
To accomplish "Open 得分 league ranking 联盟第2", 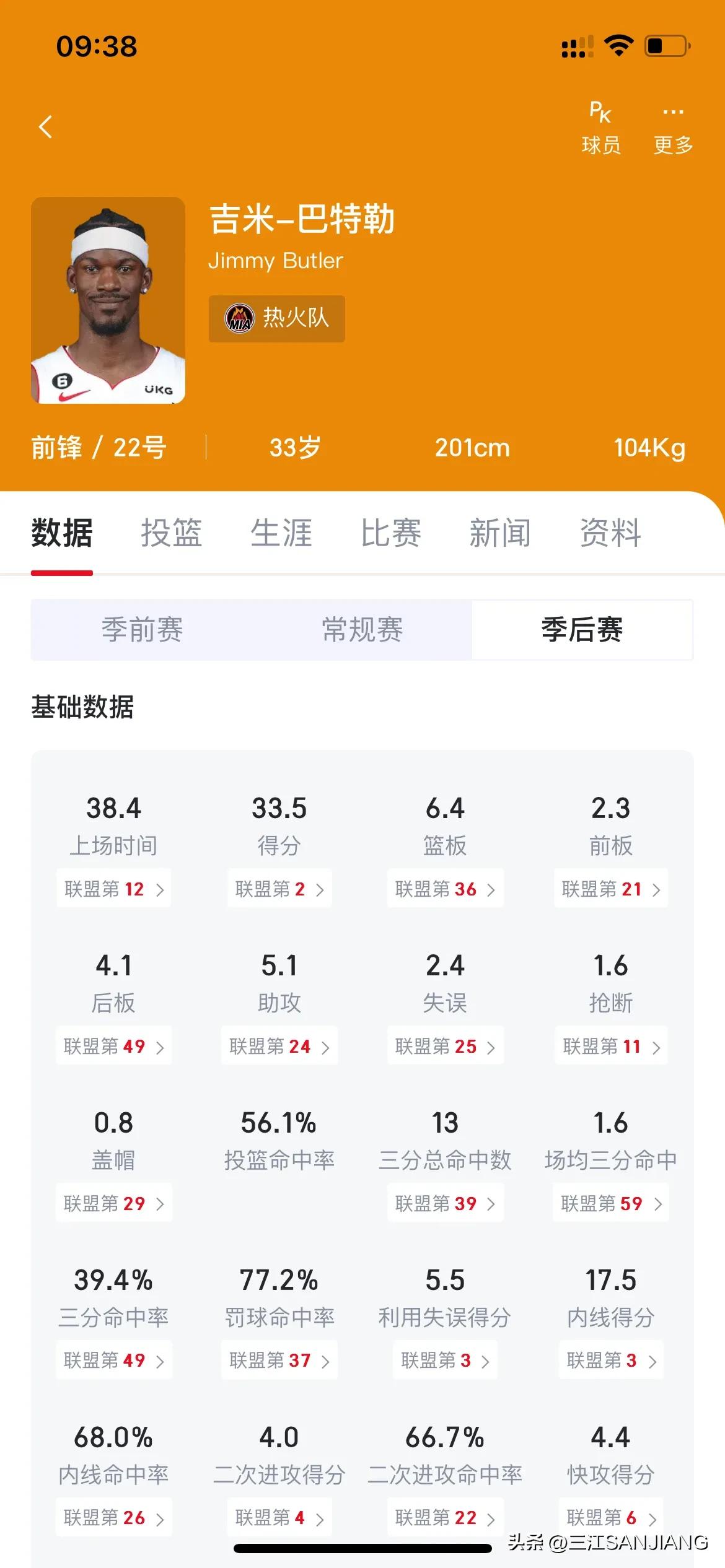I will (279, 889).
